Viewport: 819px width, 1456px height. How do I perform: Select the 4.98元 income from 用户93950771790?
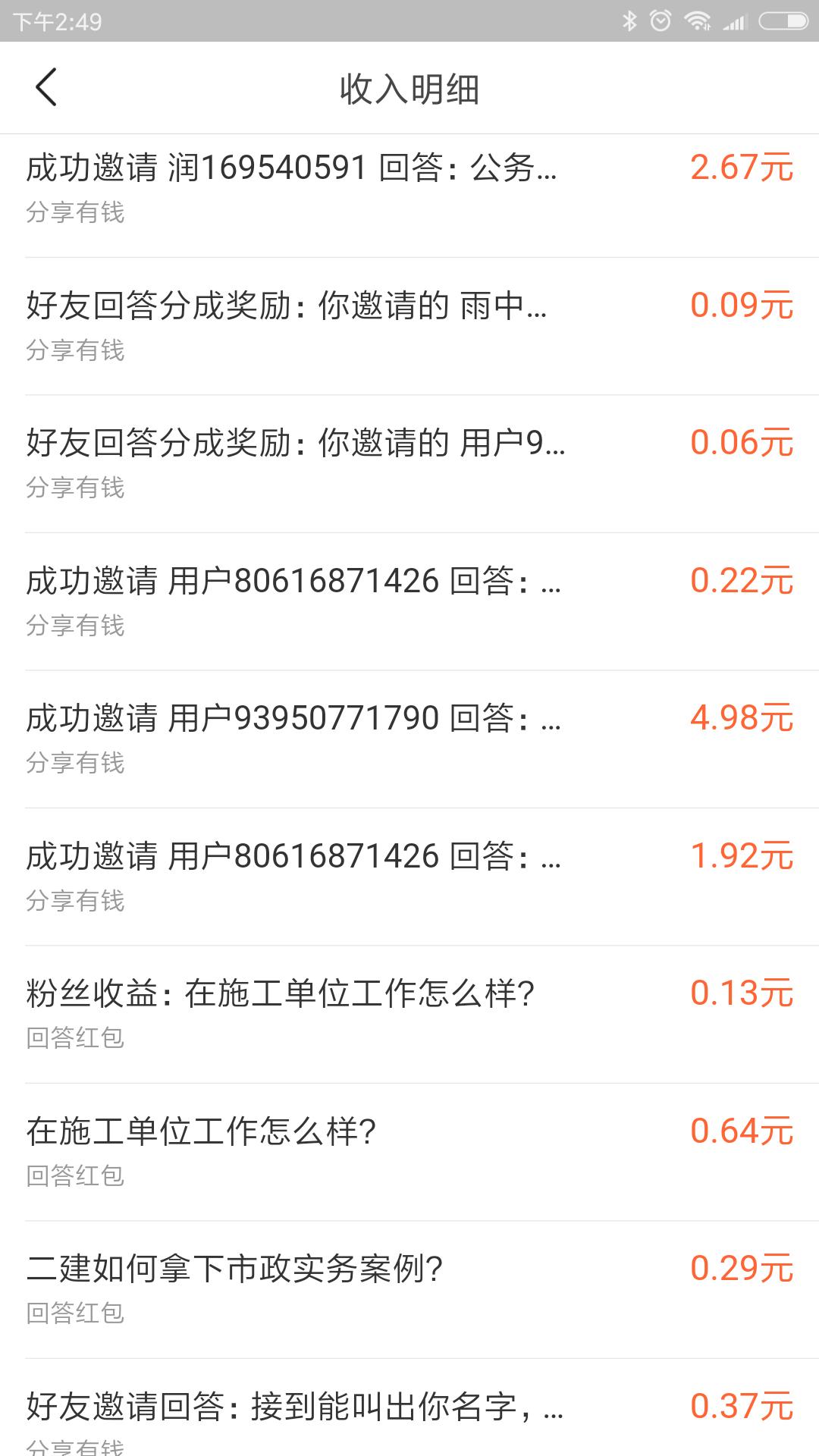(x=409, y=736)
